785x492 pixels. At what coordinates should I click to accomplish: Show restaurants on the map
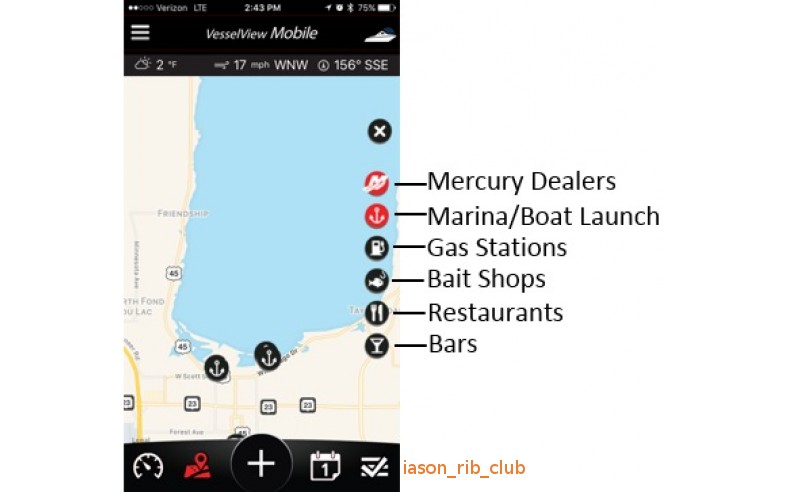(x=377, y=313)
